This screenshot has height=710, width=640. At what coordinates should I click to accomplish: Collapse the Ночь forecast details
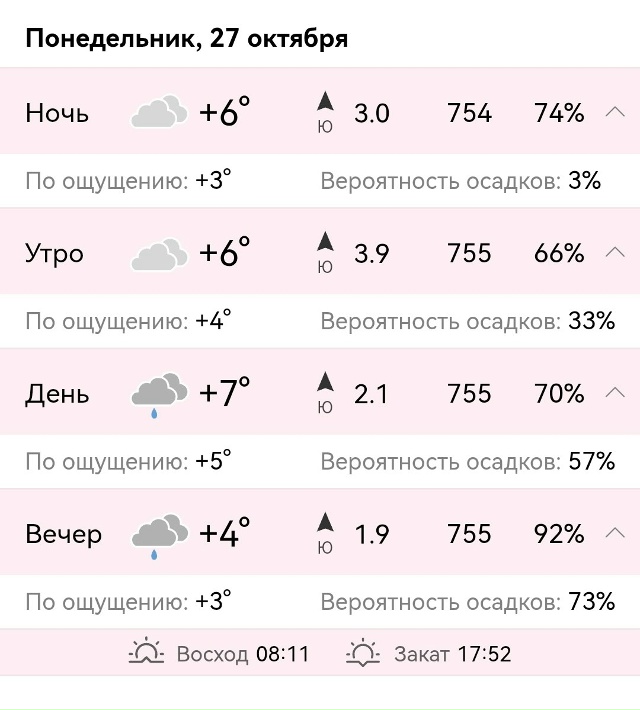click(x=615, y=113)
